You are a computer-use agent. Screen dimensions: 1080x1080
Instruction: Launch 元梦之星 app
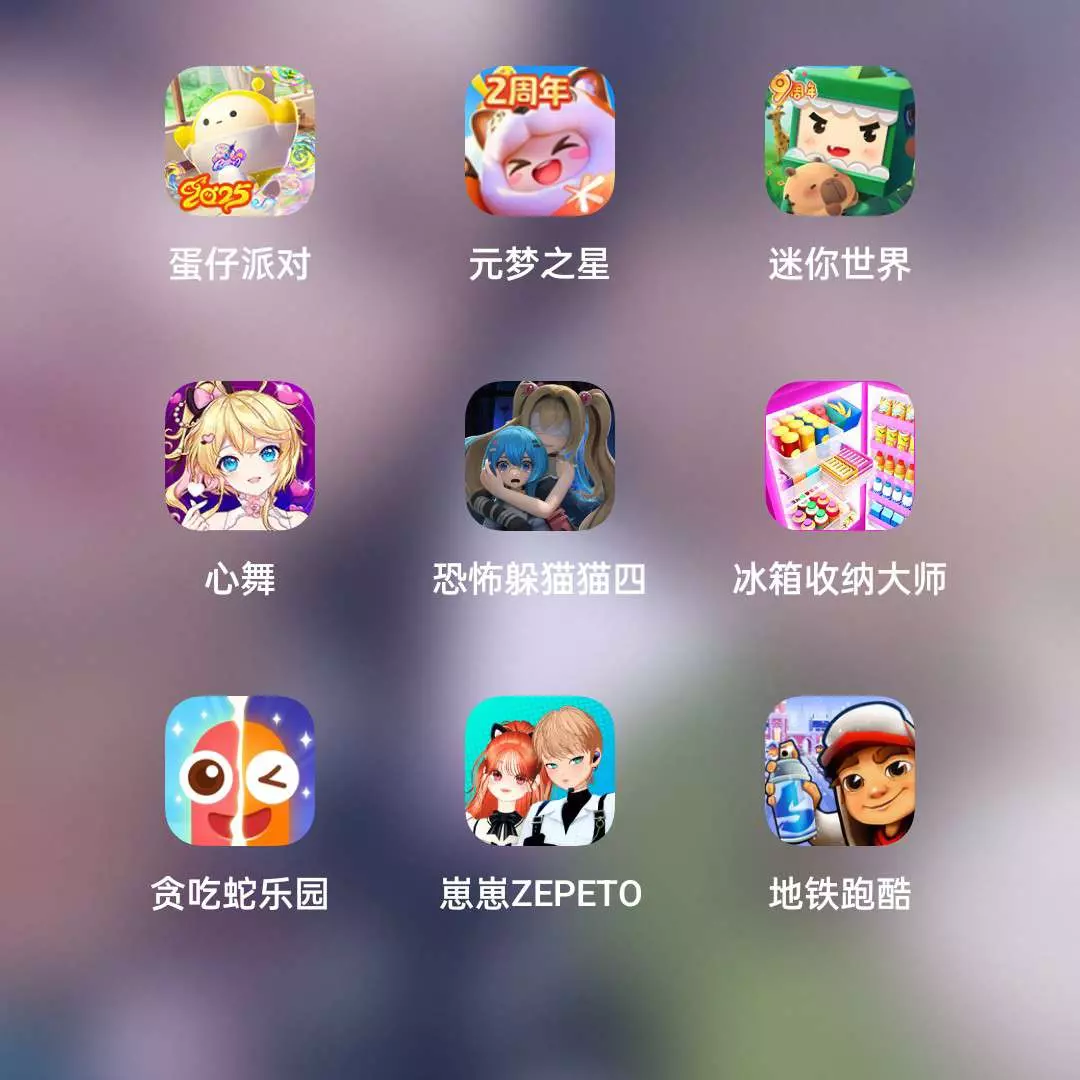(x=540, y=141)
